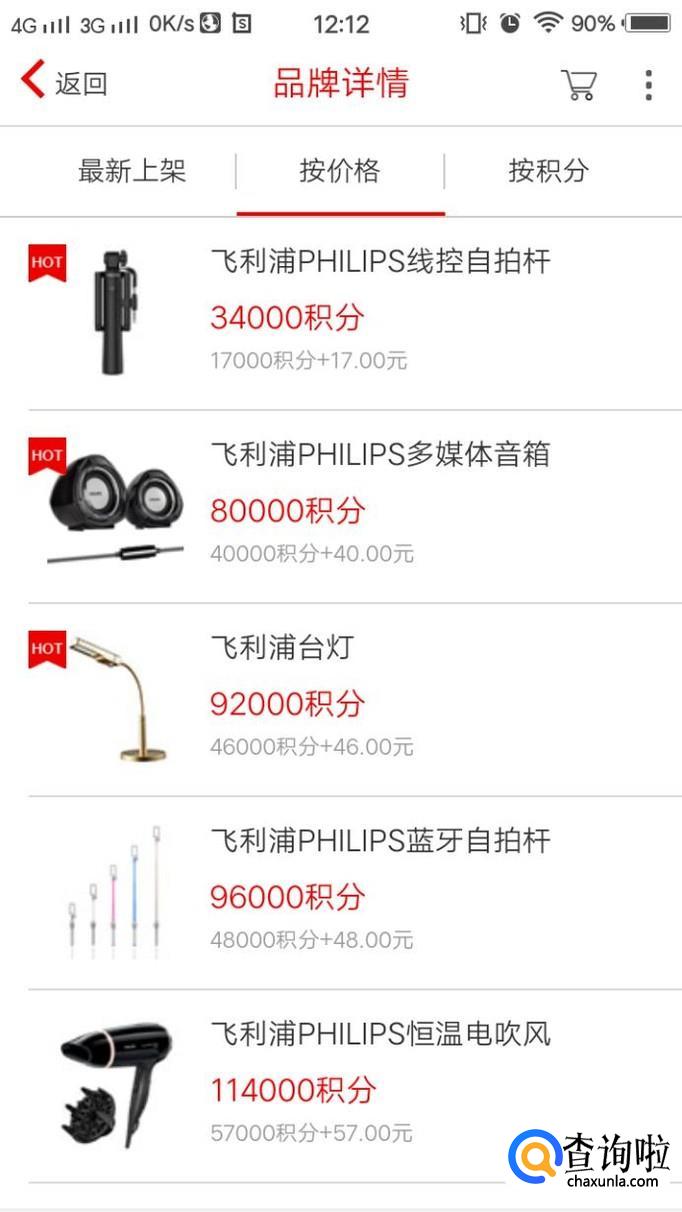Image resolution: width=682 pixels, height=1212 pixels.
Task: Open 飞利浦PHILIPS线控自拍杆 product
Action: tap(380, 263)
